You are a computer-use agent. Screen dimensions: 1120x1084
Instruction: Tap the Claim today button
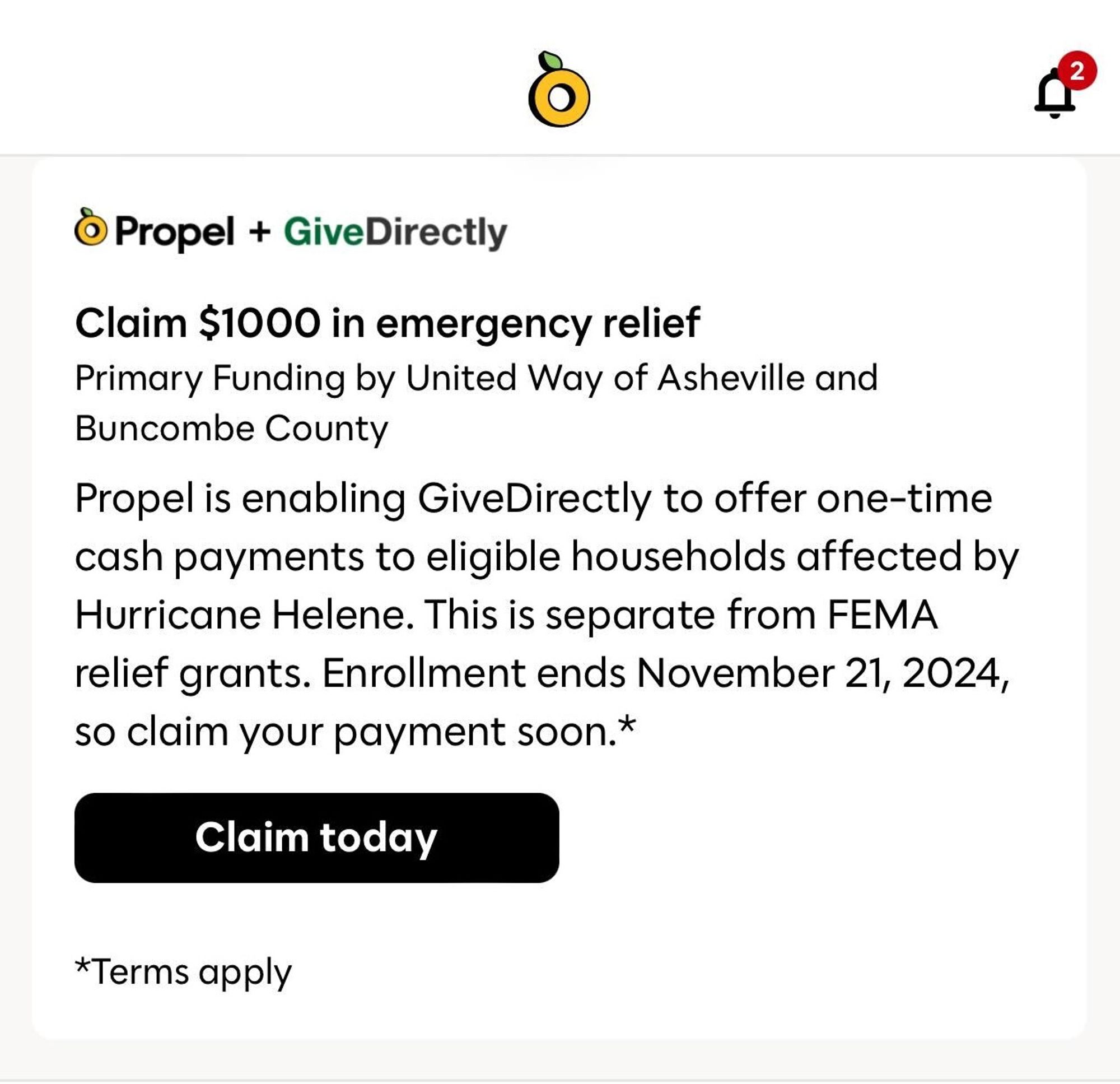tap(316, 838)
